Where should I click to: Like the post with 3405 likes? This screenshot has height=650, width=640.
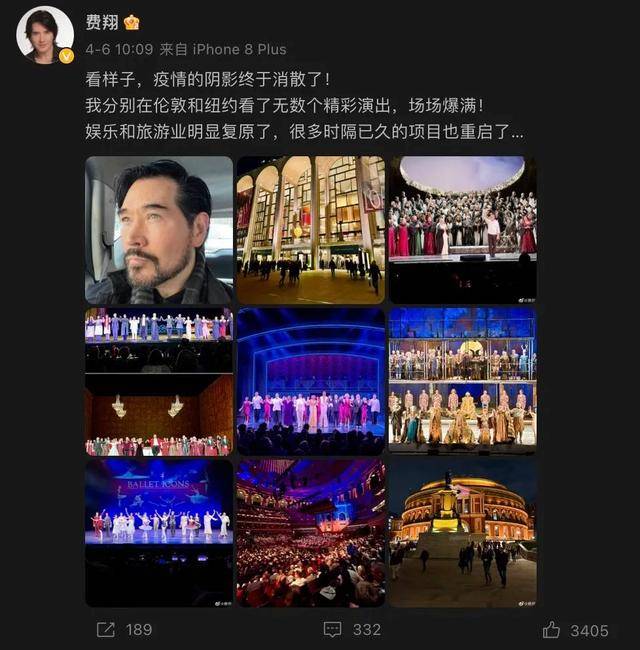[x=575, y=629]
